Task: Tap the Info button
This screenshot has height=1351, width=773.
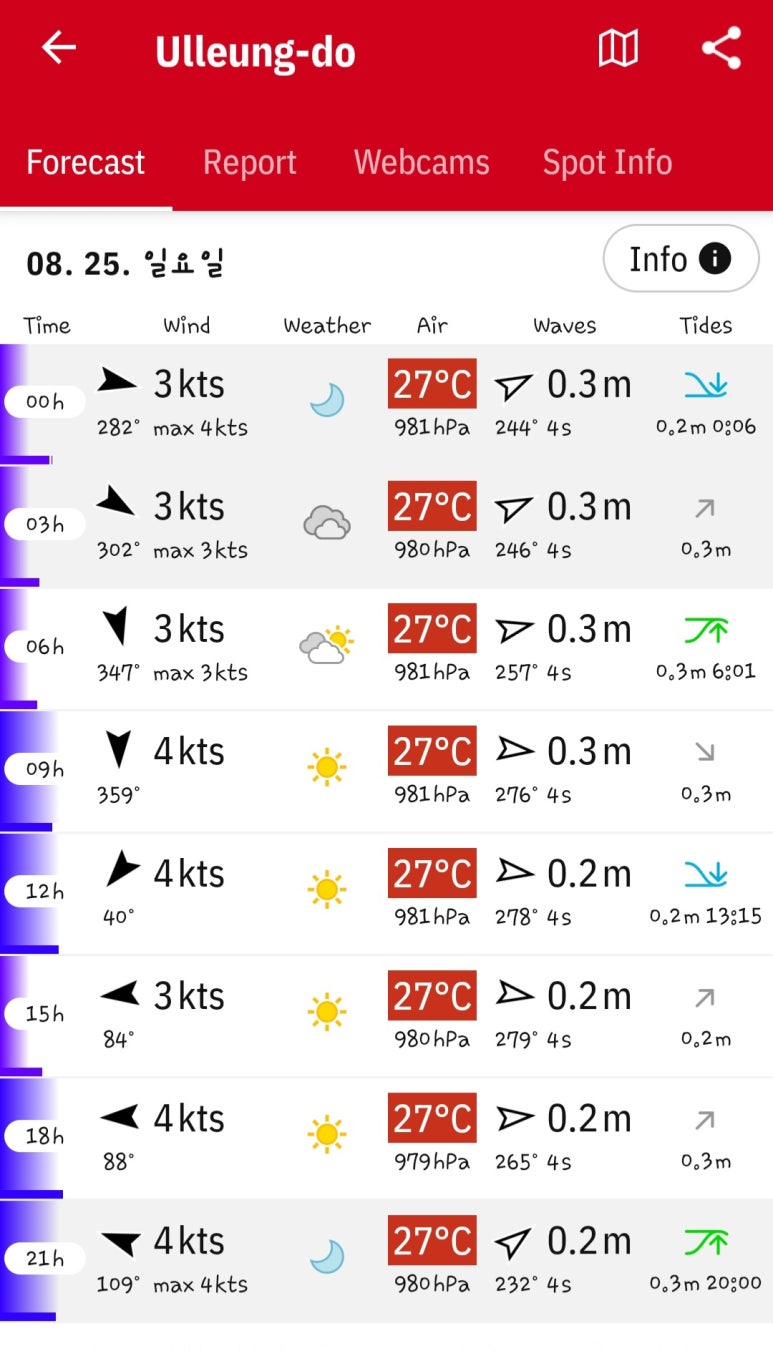Action: click(680, 259)
